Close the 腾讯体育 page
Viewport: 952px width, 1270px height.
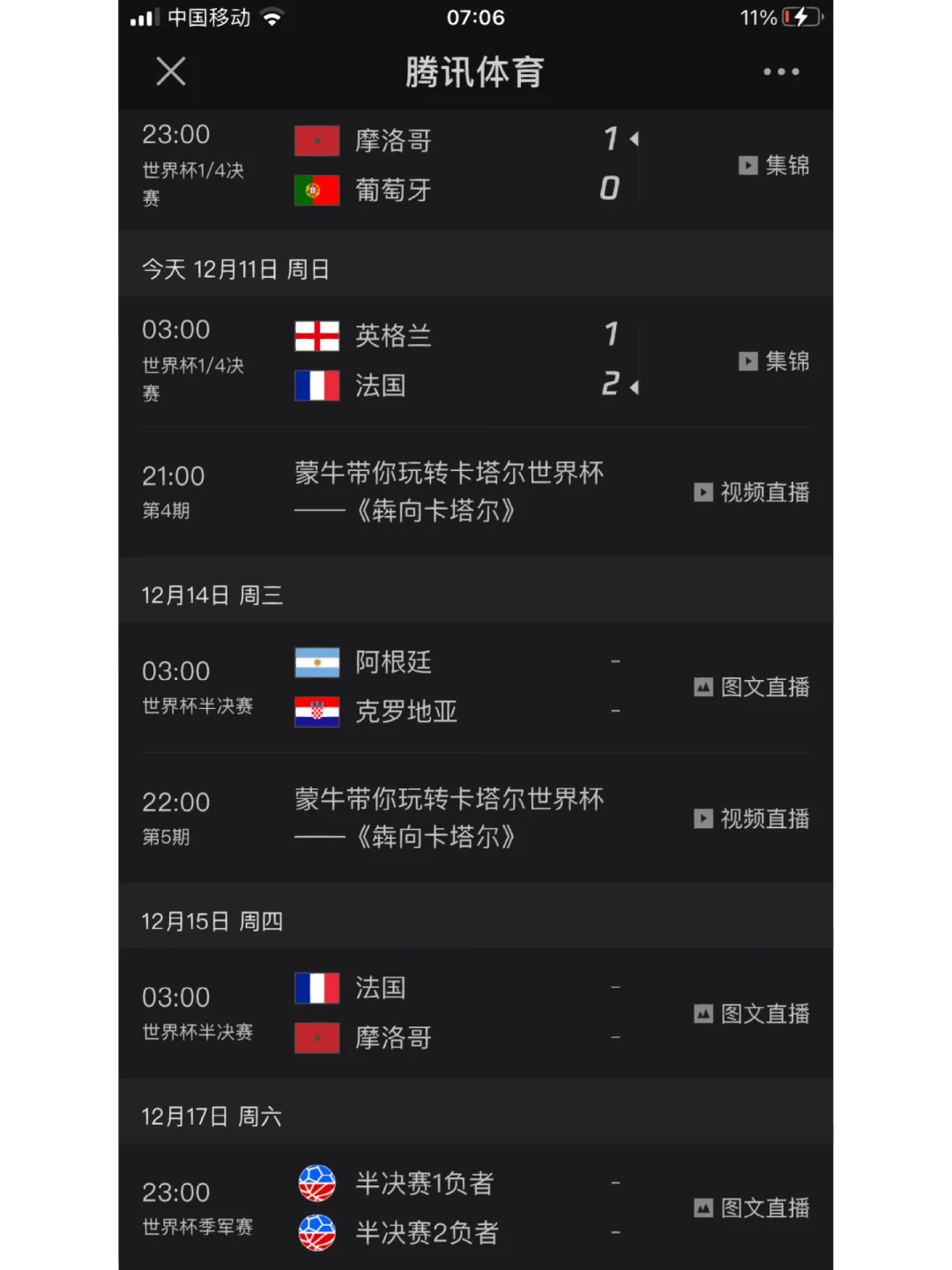point(171,71)
